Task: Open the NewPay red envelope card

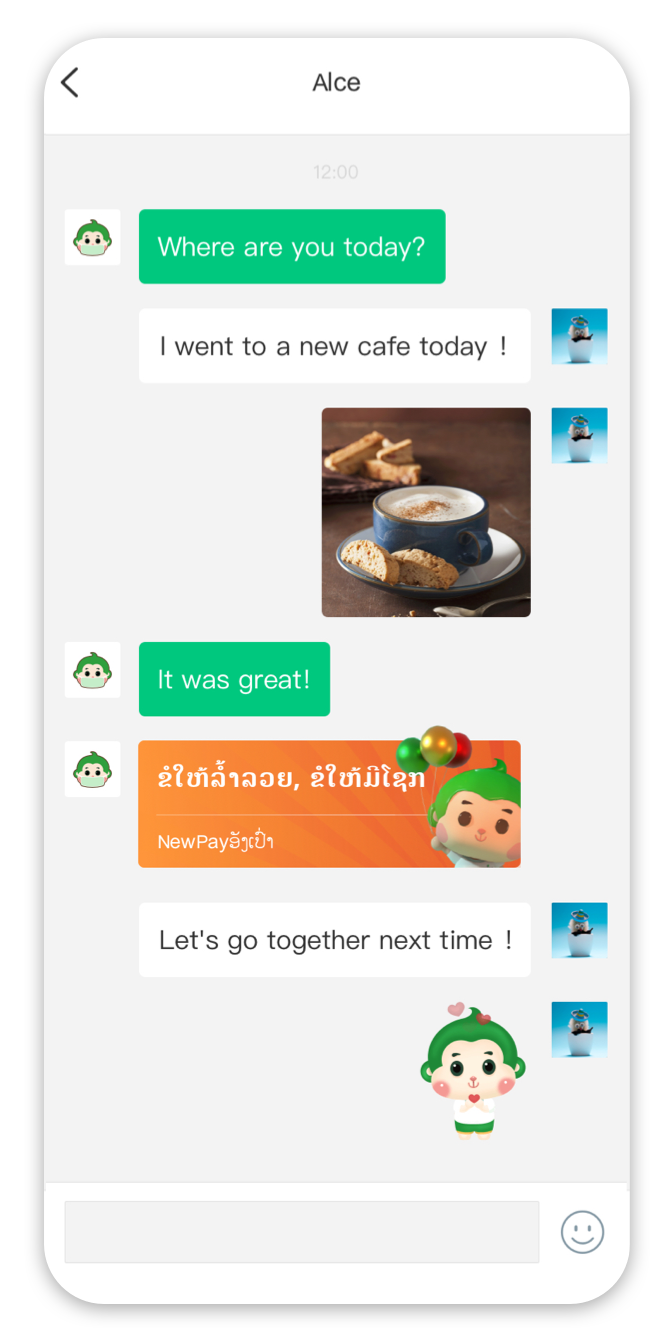Action: click(329, 804)
